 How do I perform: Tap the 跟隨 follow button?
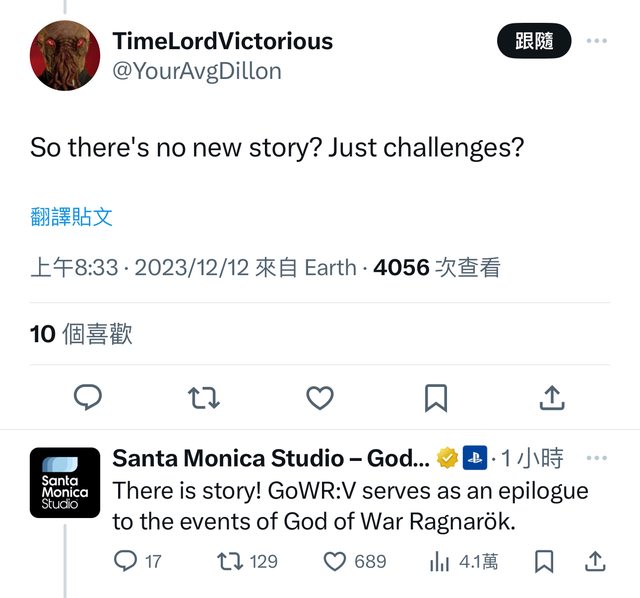coord(534,41)
